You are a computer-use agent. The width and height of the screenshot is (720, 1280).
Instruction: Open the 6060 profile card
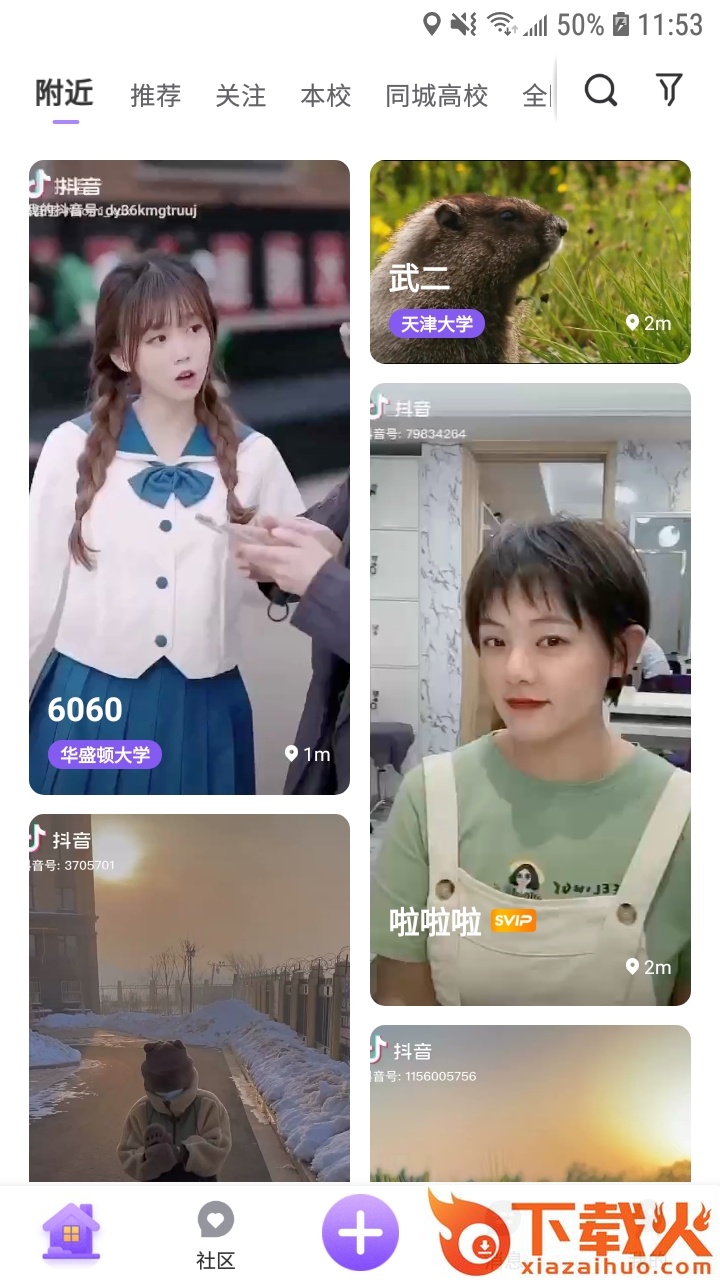click(x=189, y=477)
